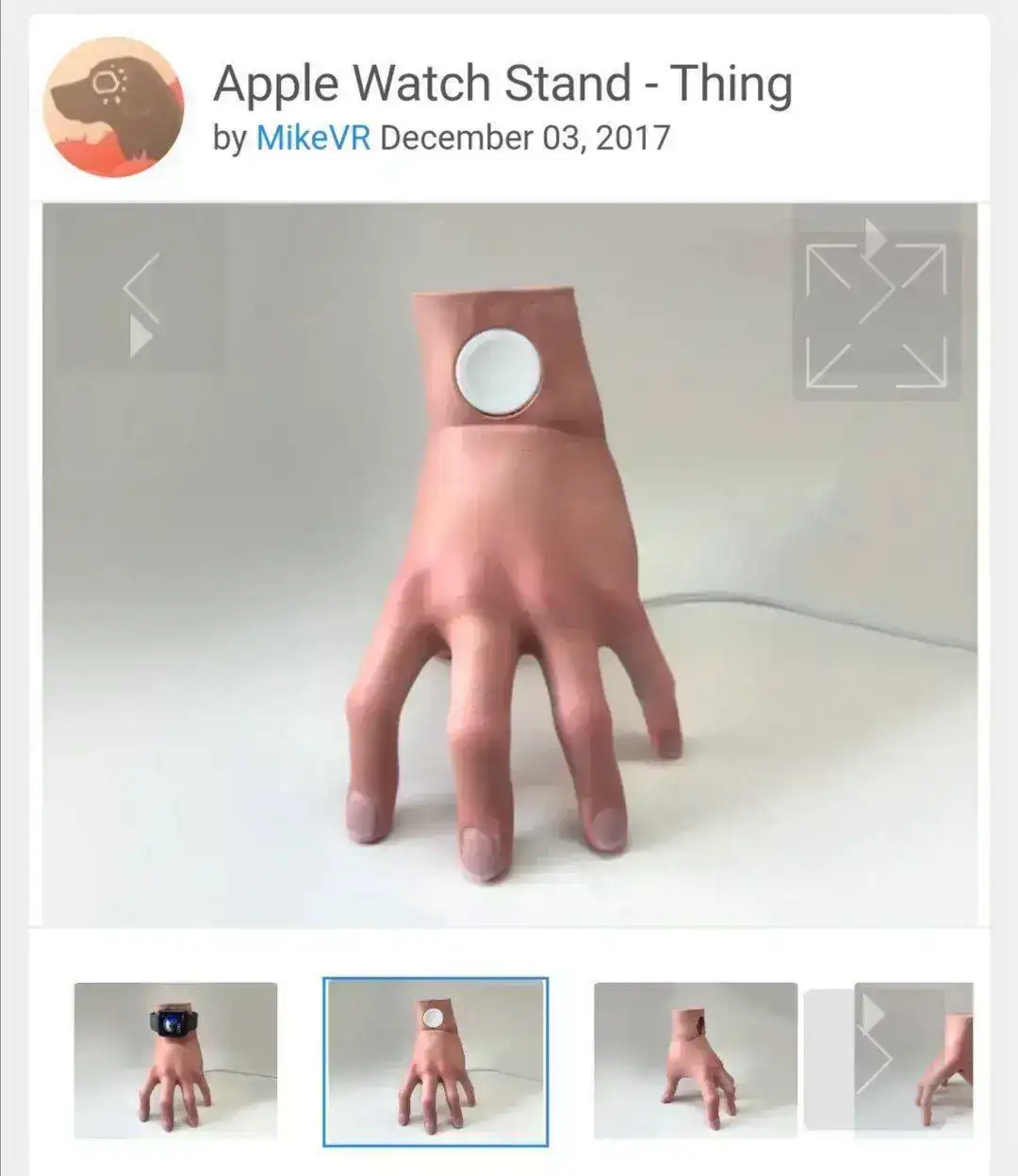
Task: Select thumbnail with empty charger hole
Action: click(695, 1060)
